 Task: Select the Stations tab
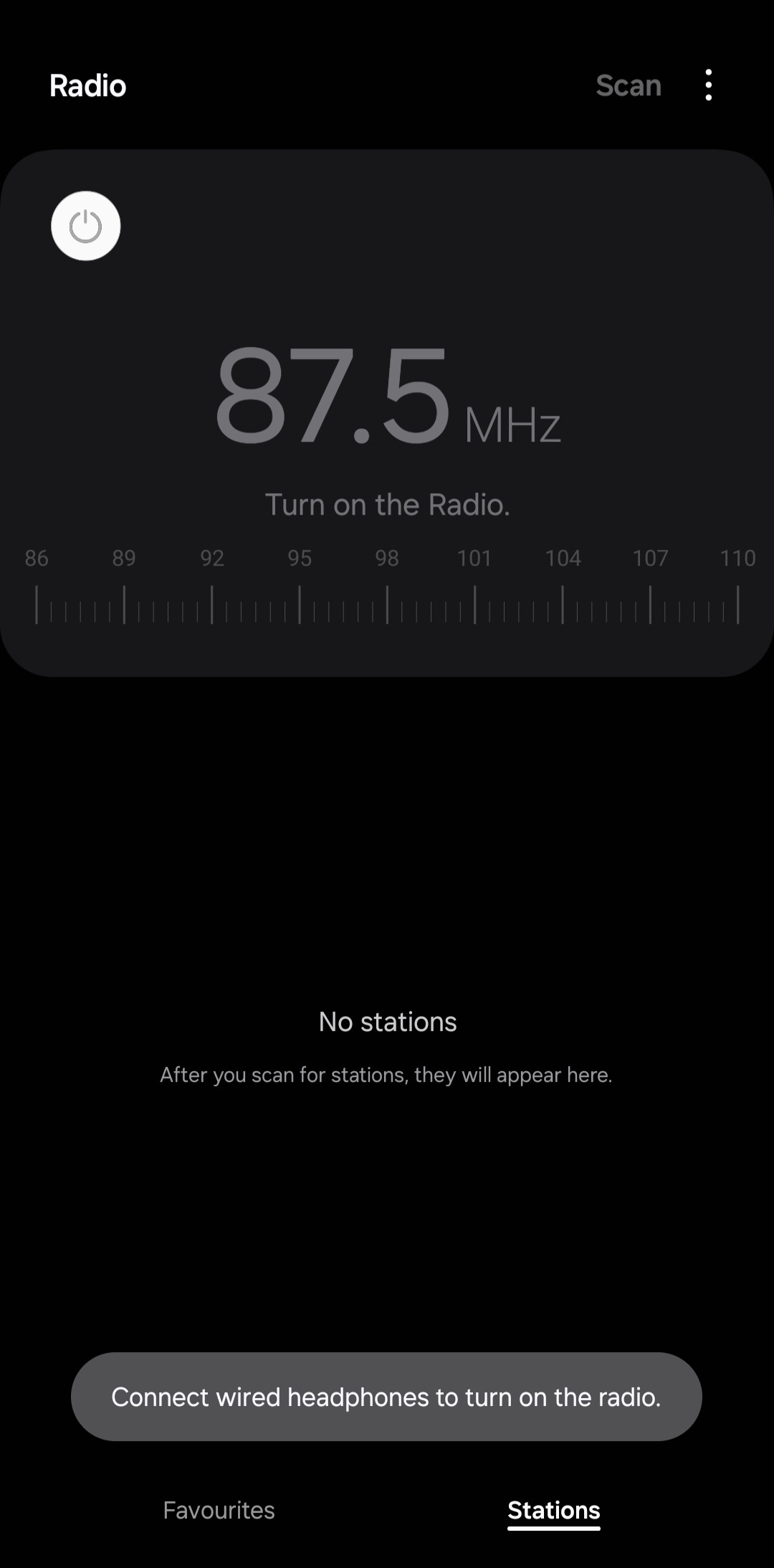(x=553, y=1509)
